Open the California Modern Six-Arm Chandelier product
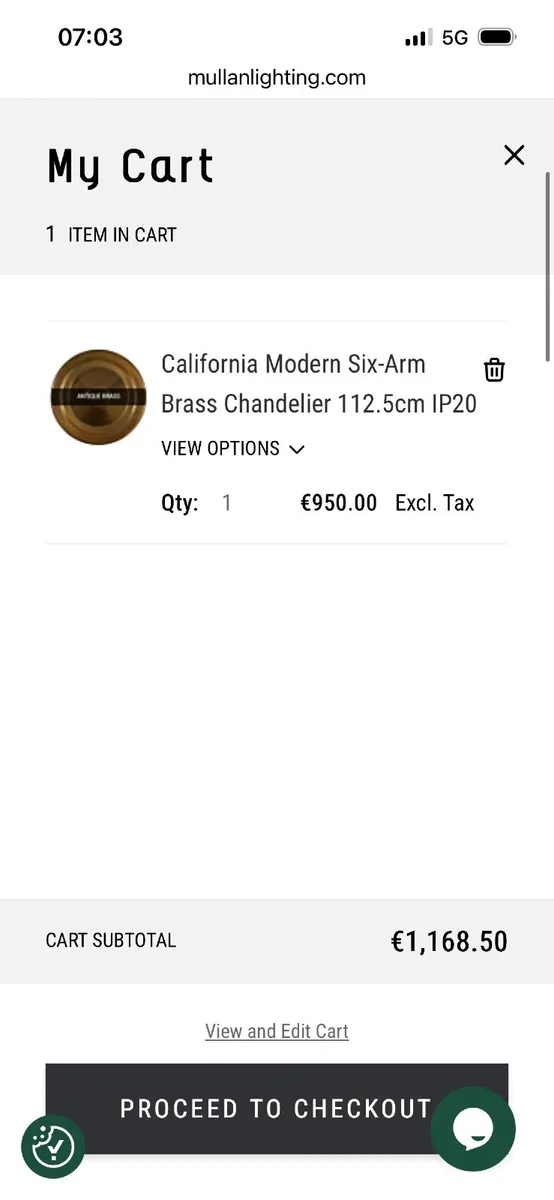The width and height of the screenshot is (554, 1200). click(x=319, y=384)
